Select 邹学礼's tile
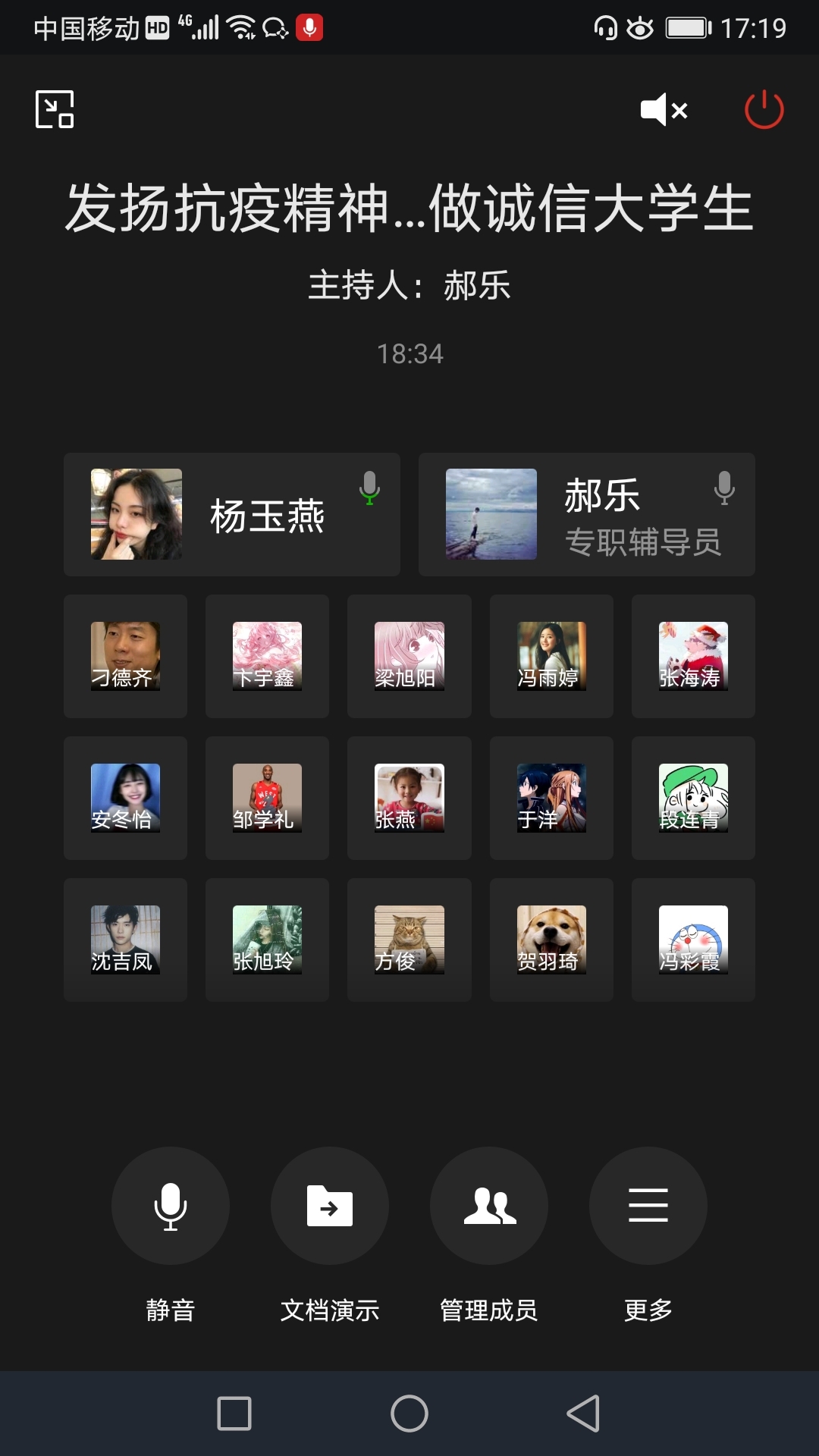 (267, 798)
